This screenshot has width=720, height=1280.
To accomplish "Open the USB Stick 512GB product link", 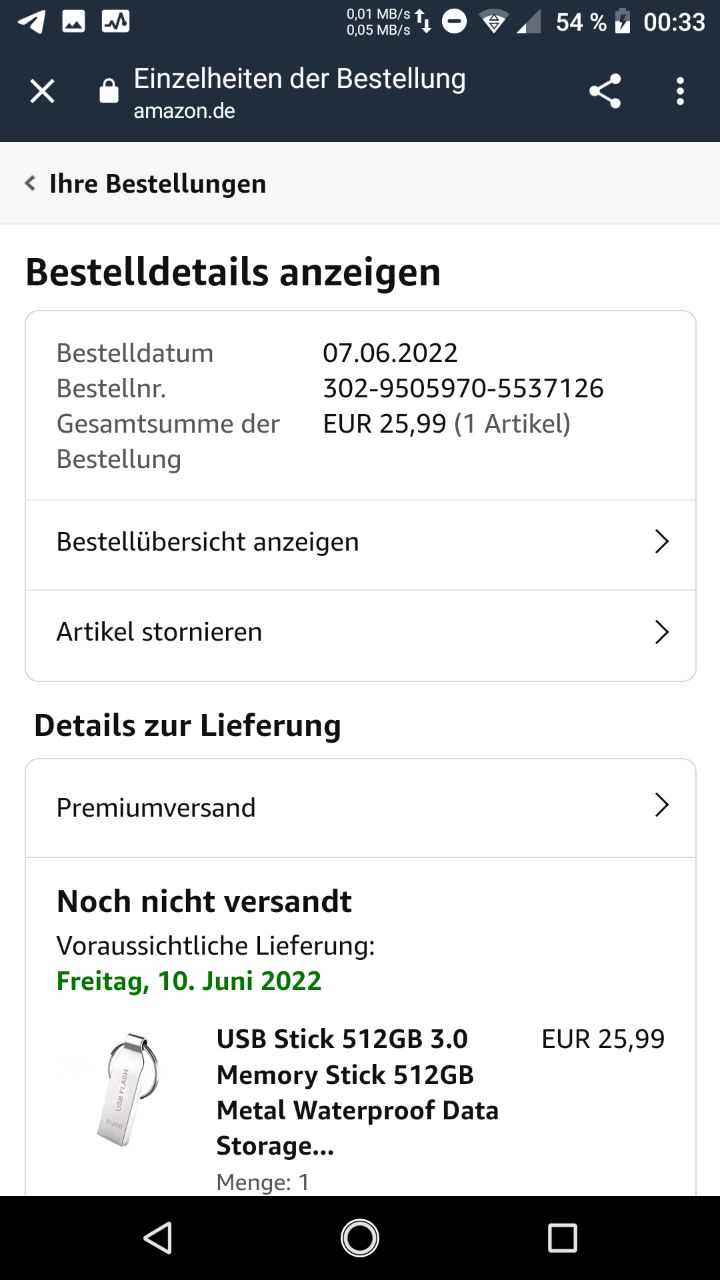I will 357,1092.
